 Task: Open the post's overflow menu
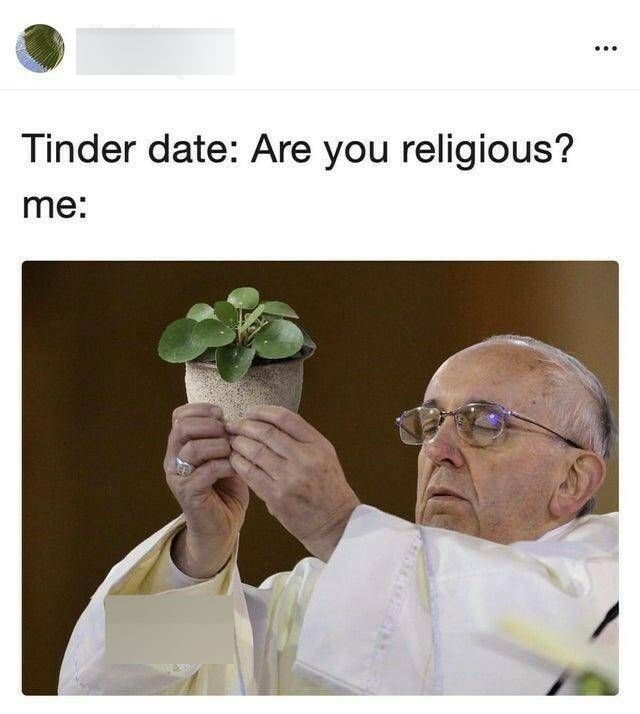606,47
